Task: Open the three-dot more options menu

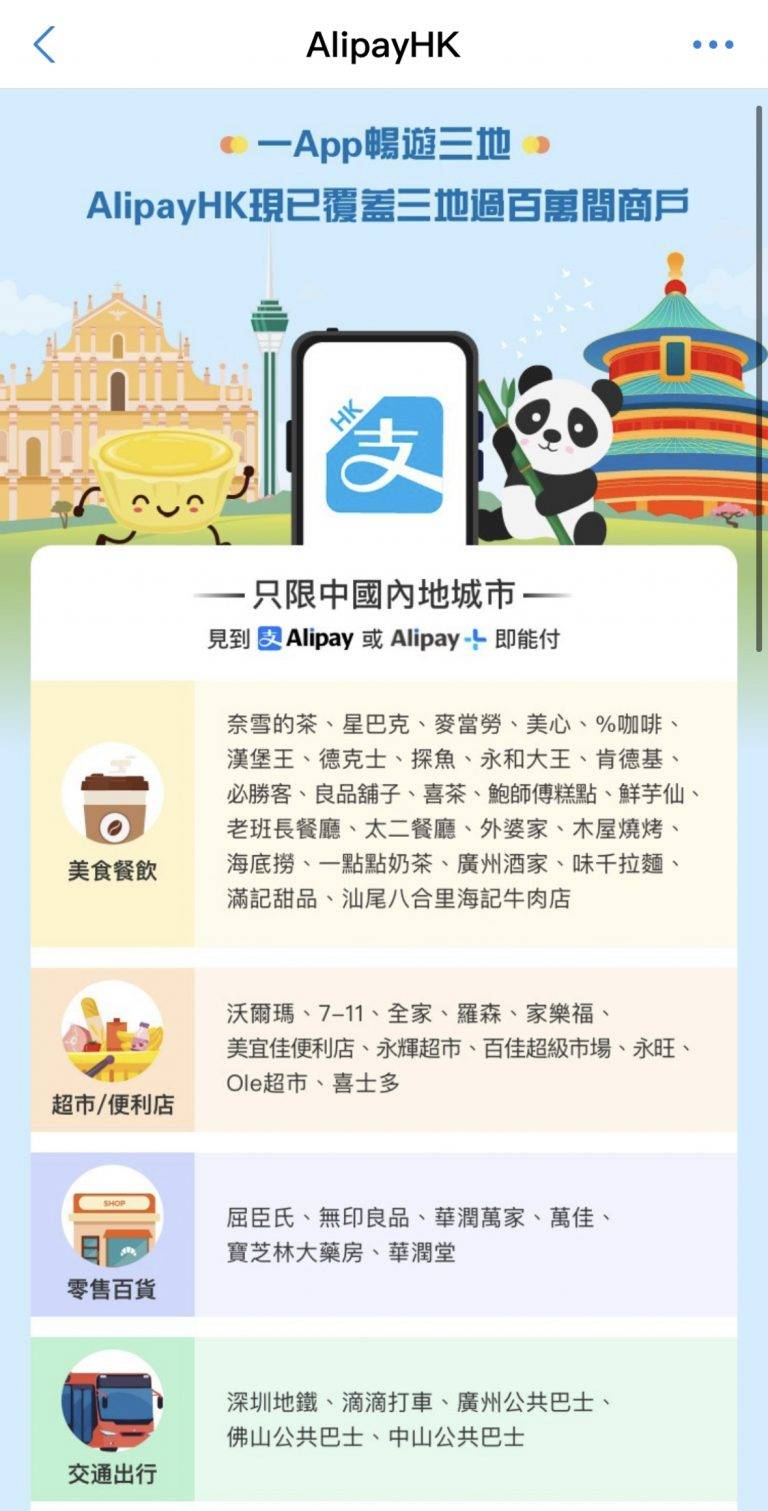Action: point(712,44)
